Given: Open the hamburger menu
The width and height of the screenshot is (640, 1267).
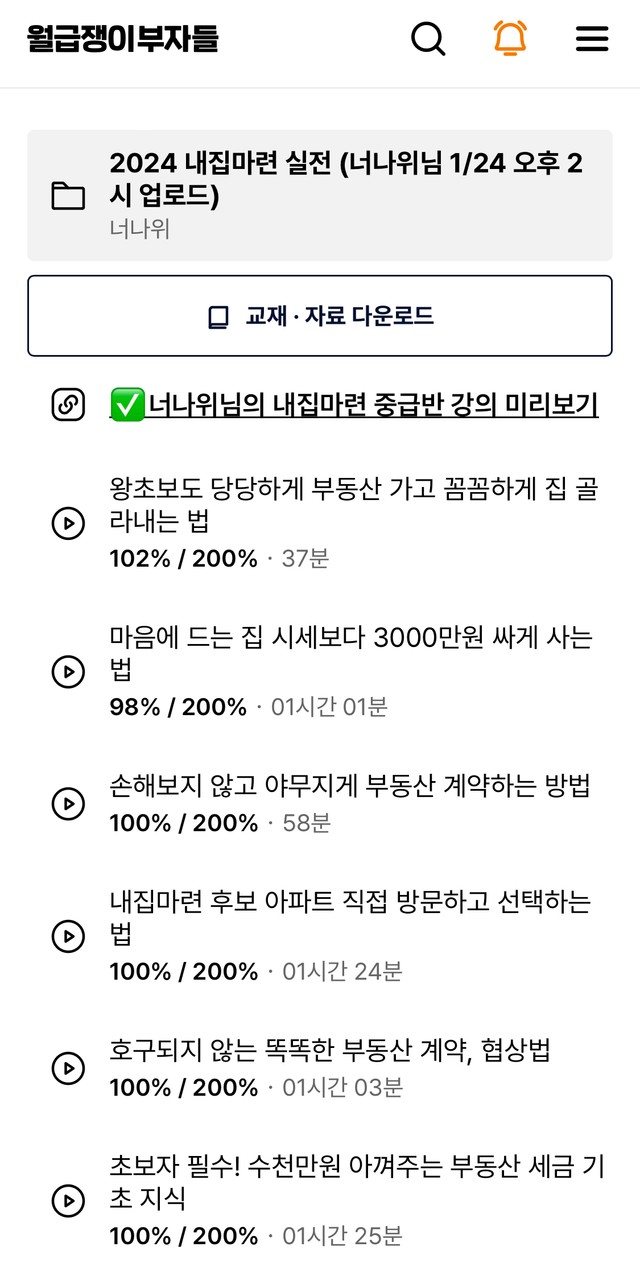Looking at the screenshot, I should coord(592,39).
